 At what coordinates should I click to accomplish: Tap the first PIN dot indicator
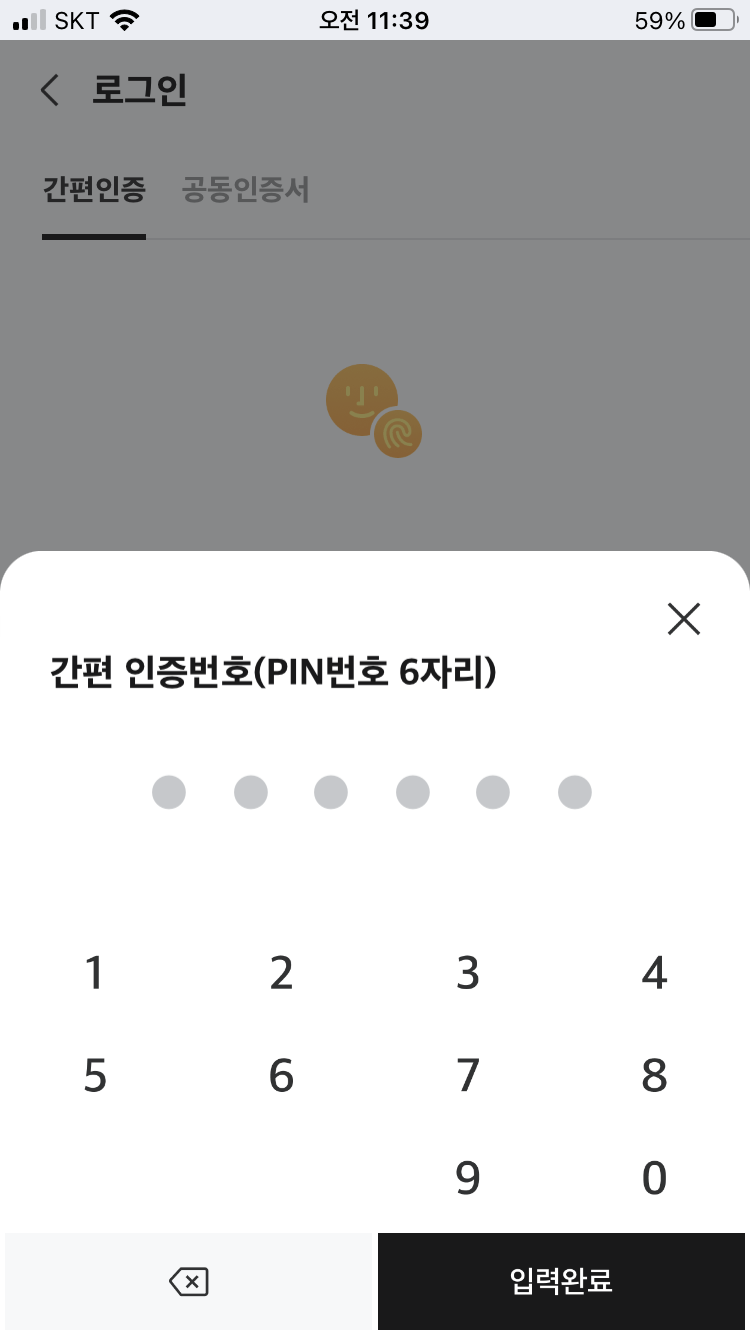[x=168, y=792]
